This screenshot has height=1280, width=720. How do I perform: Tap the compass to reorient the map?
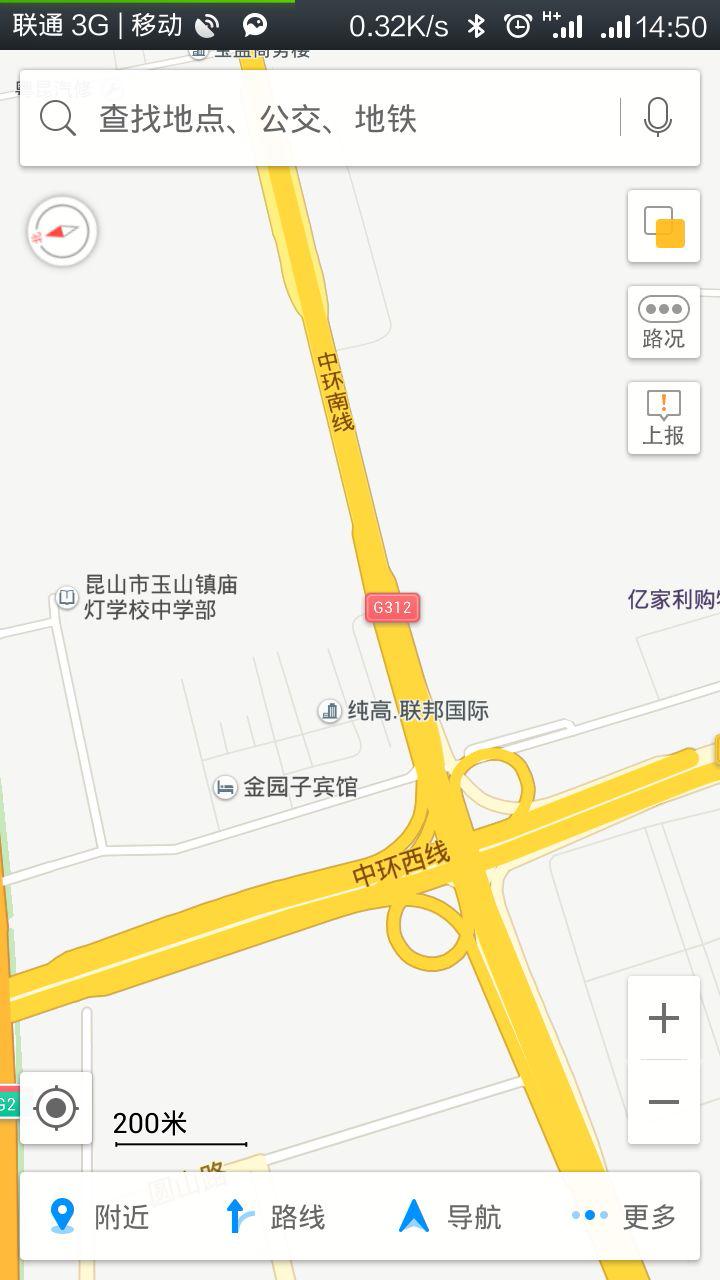click(62, 231)
